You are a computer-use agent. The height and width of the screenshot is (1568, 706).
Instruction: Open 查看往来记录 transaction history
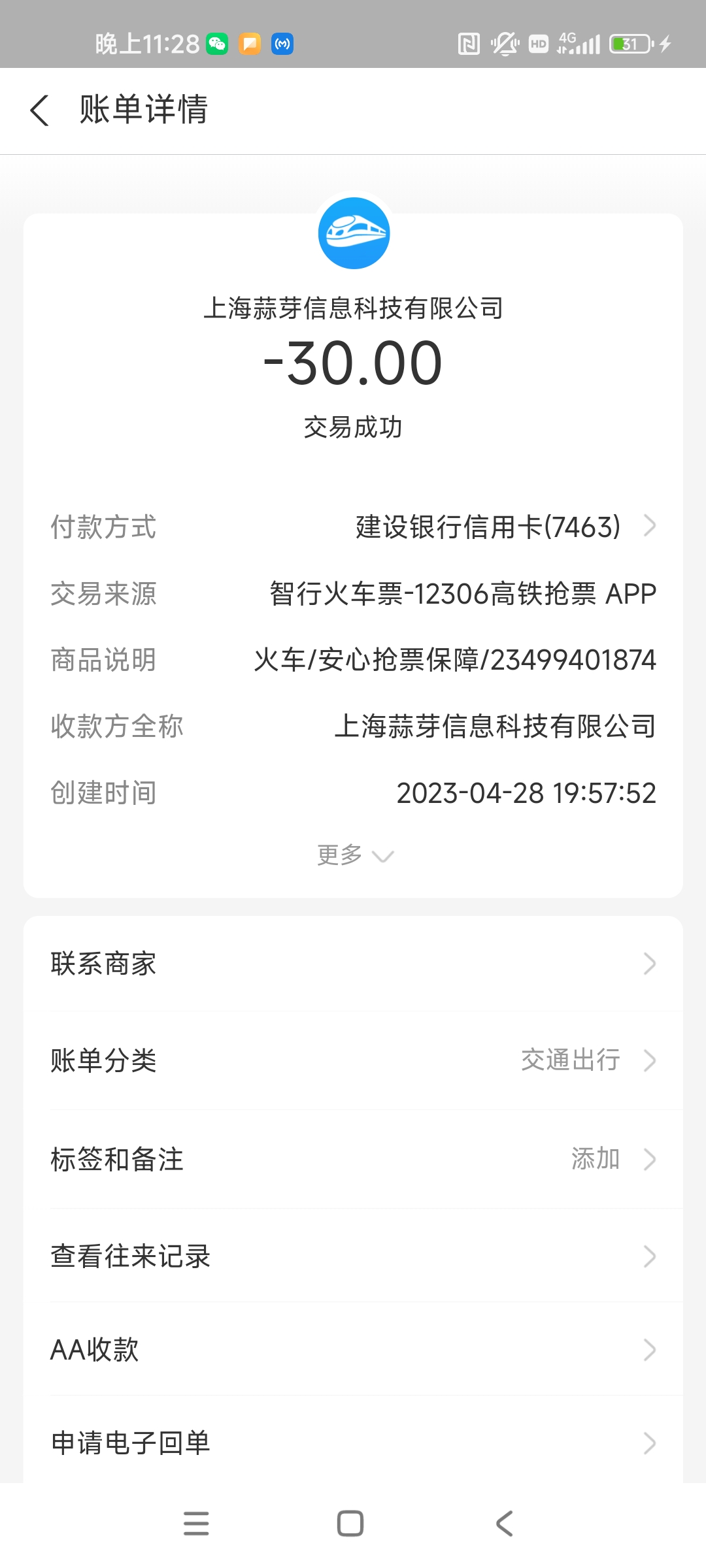(353, 1256)
